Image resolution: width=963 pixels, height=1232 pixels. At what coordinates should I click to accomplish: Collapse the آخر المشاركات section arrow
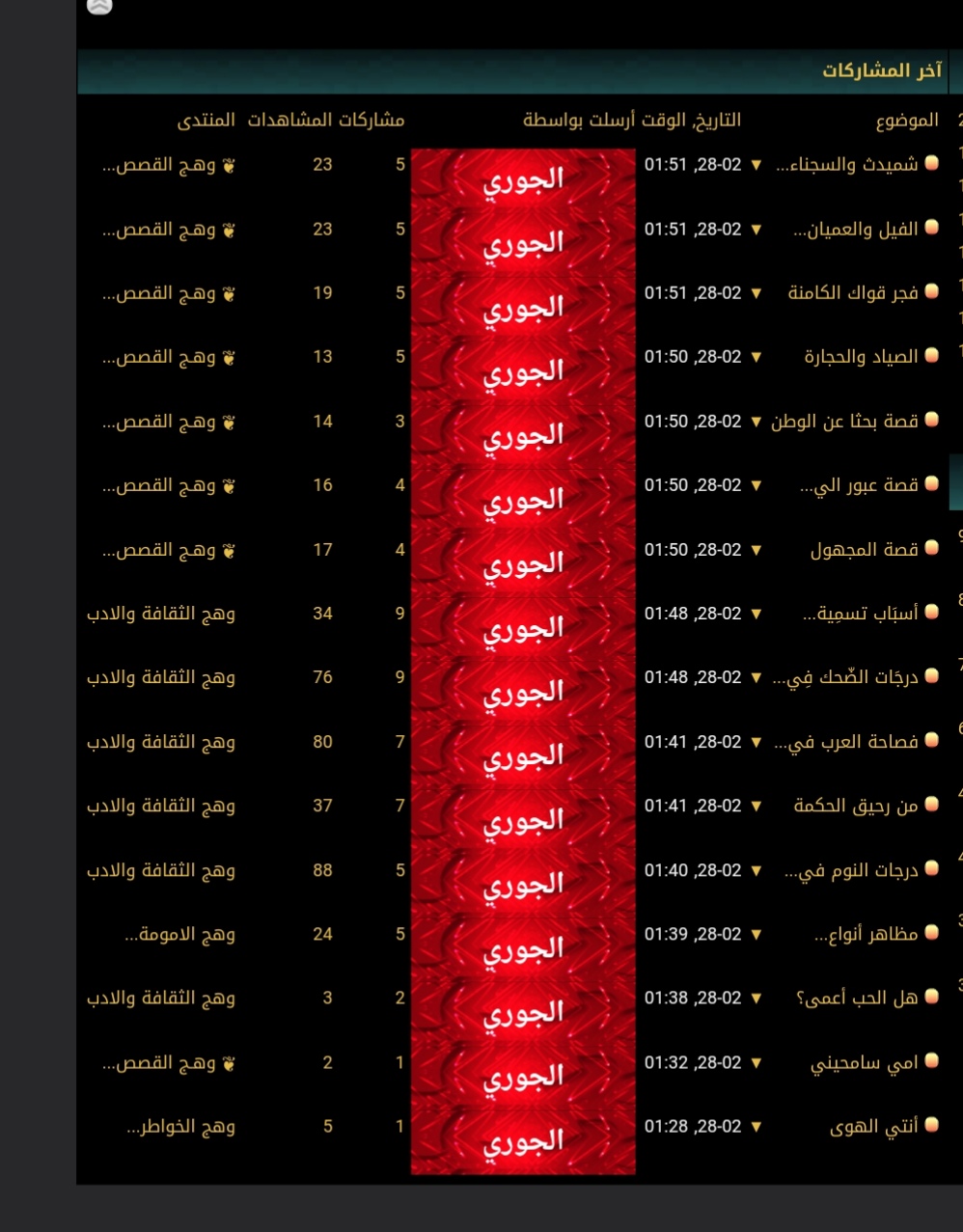coord(99,8)
